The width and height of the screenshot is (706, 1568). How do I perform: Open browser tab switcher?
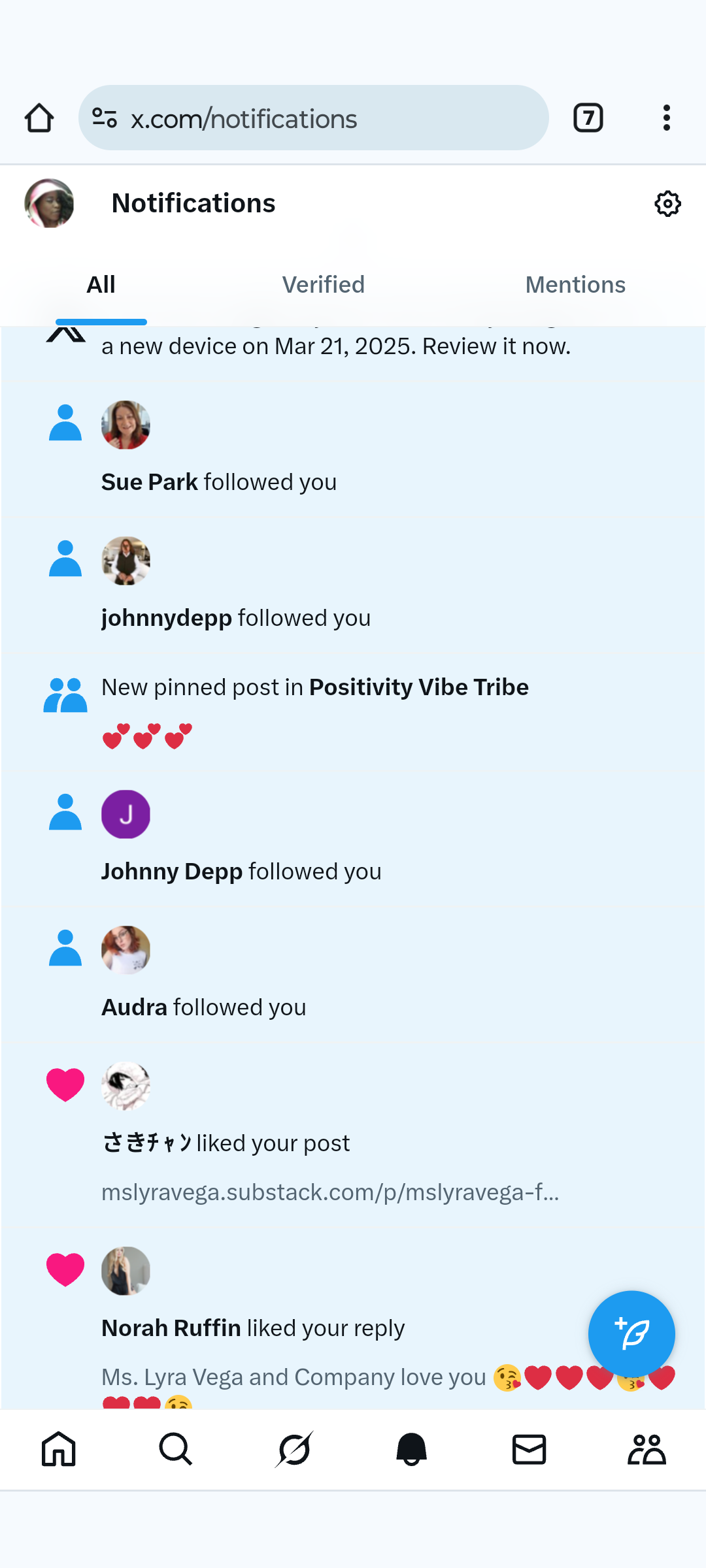(x=588, y=118)
